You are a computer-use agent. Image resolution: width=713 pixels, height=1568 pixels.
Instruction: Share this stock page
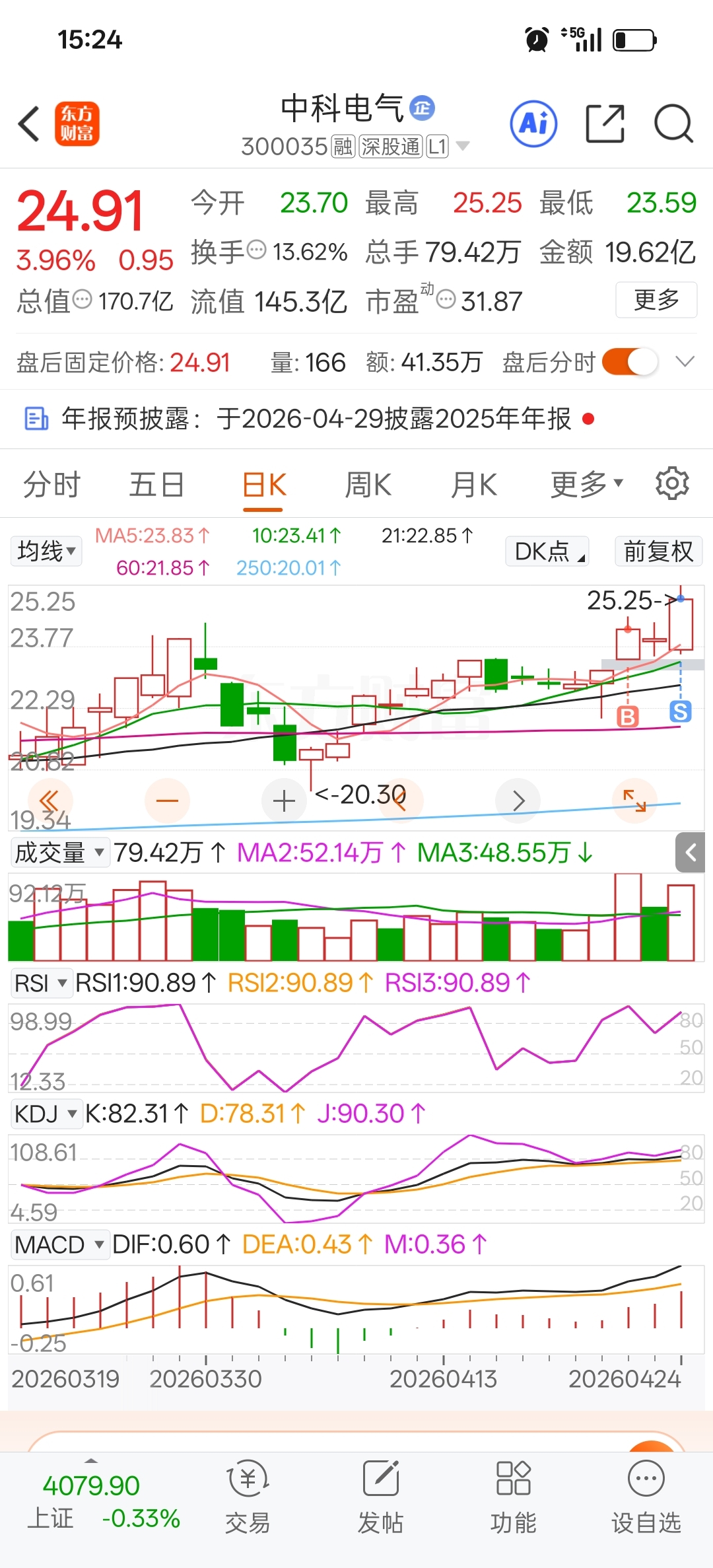point(605,124)
